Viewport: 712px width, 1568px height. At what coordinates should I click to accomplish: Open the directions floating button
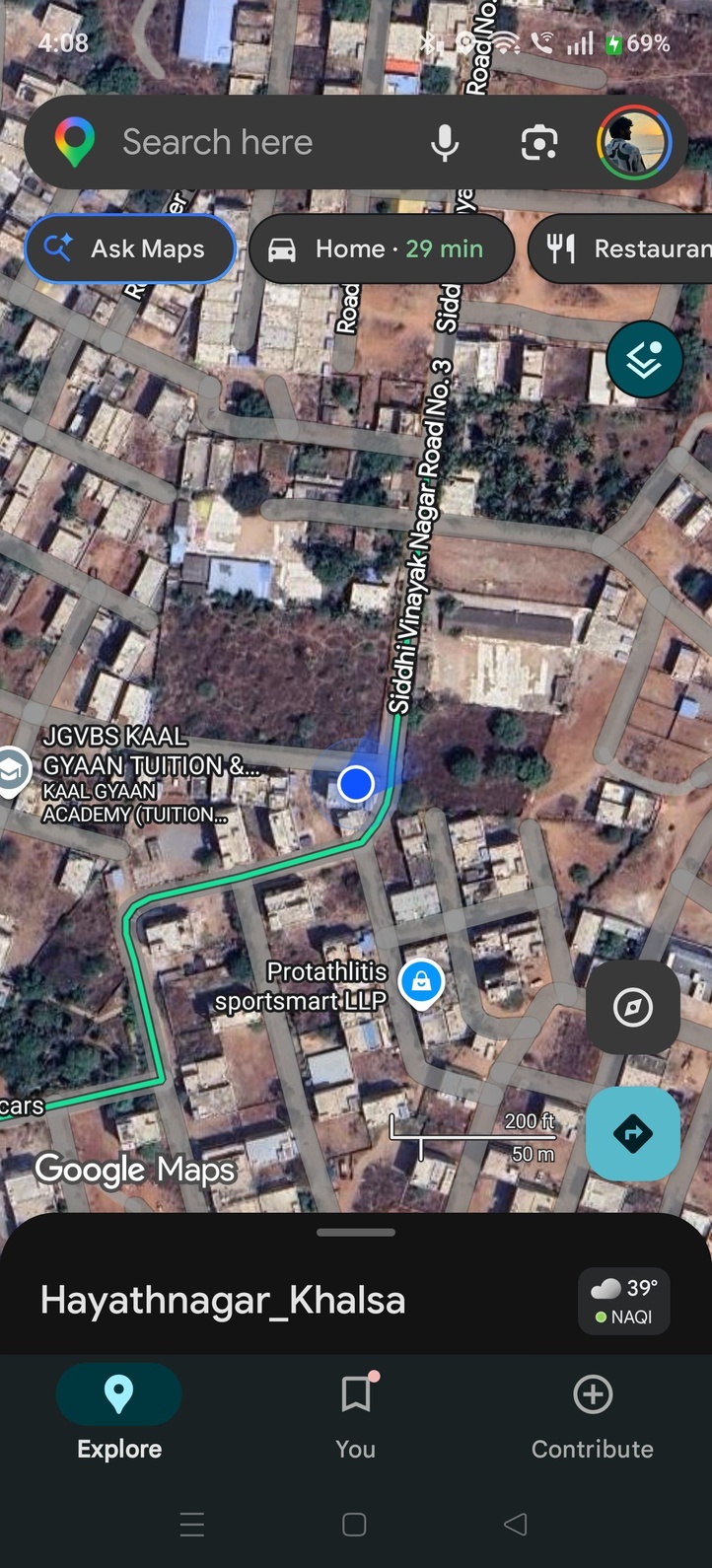[x=632, y=1134]
